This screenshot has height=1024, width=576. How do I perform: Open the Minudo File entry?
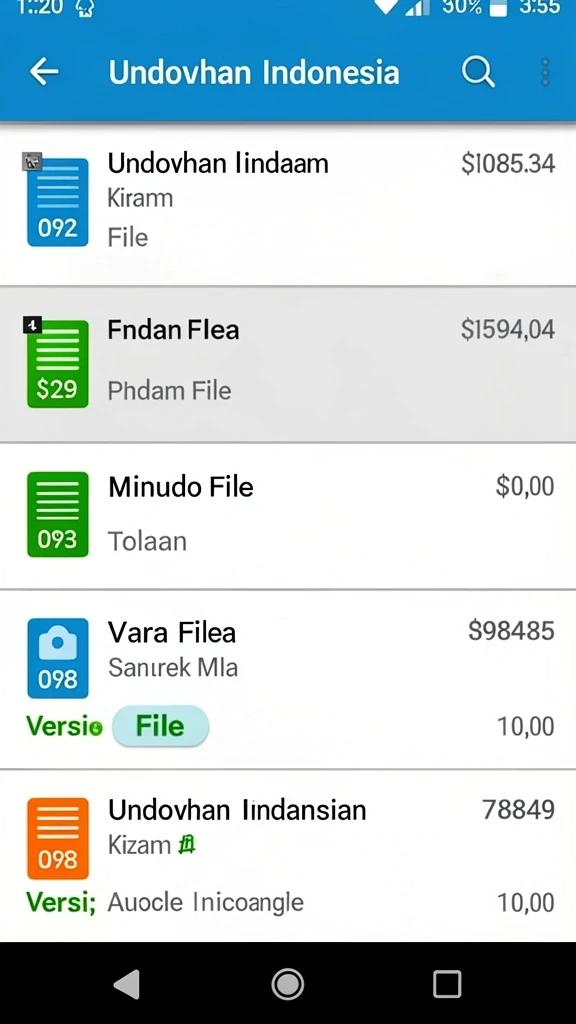pos(288,516)
